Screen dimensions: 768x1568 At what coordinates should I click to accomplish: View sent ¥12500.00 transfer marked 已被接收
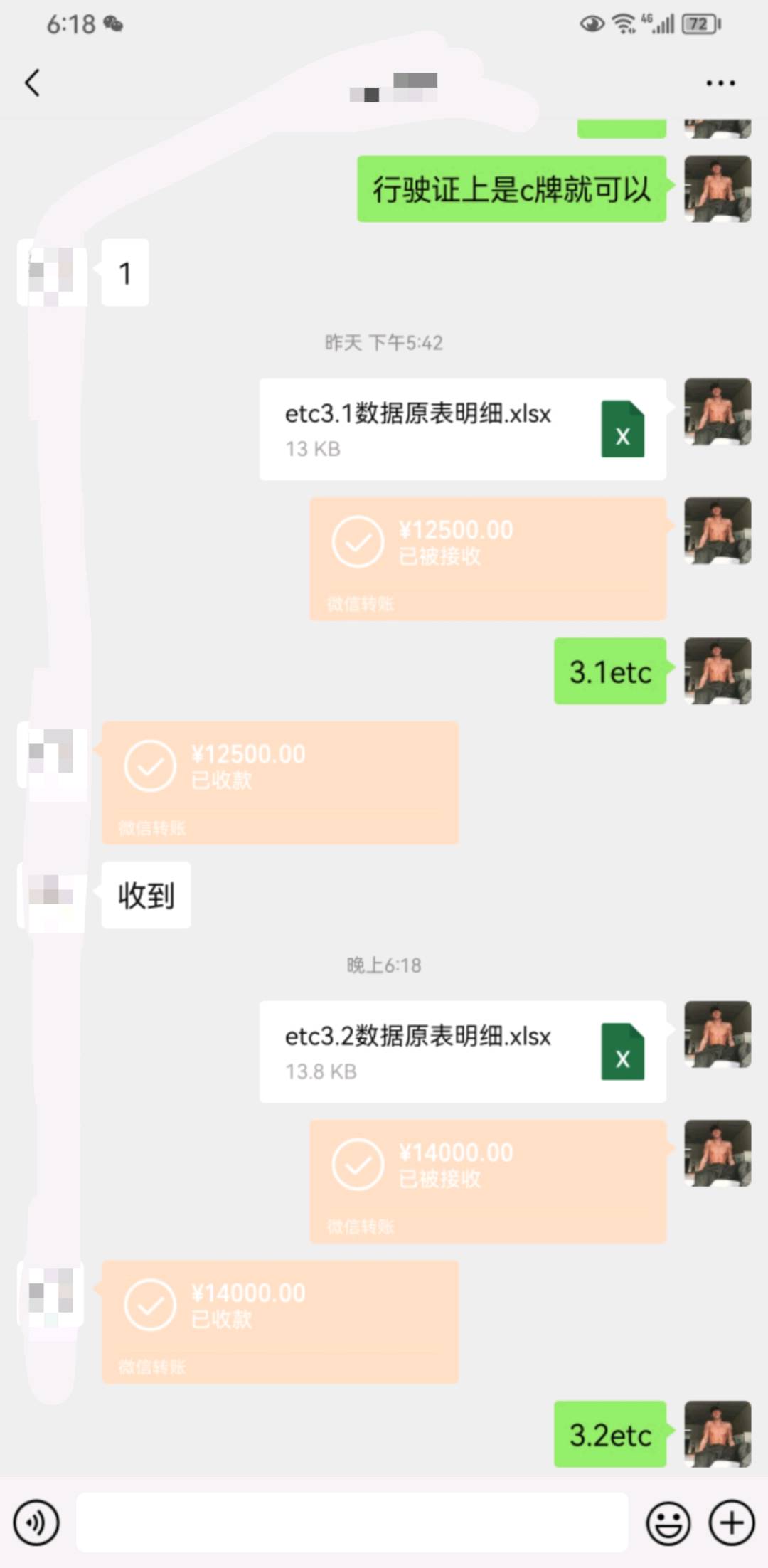coord(488,558)
